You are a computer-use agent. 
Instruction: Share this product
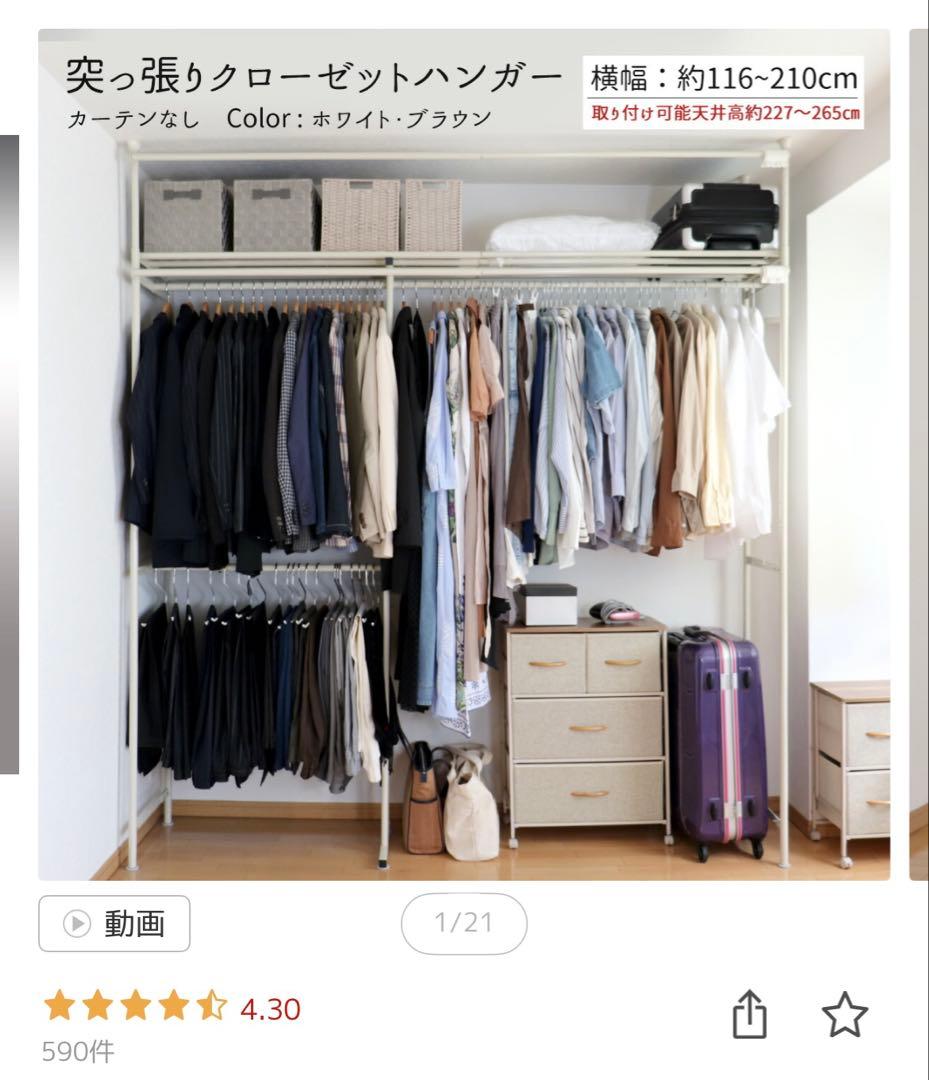click(750, 1016)
